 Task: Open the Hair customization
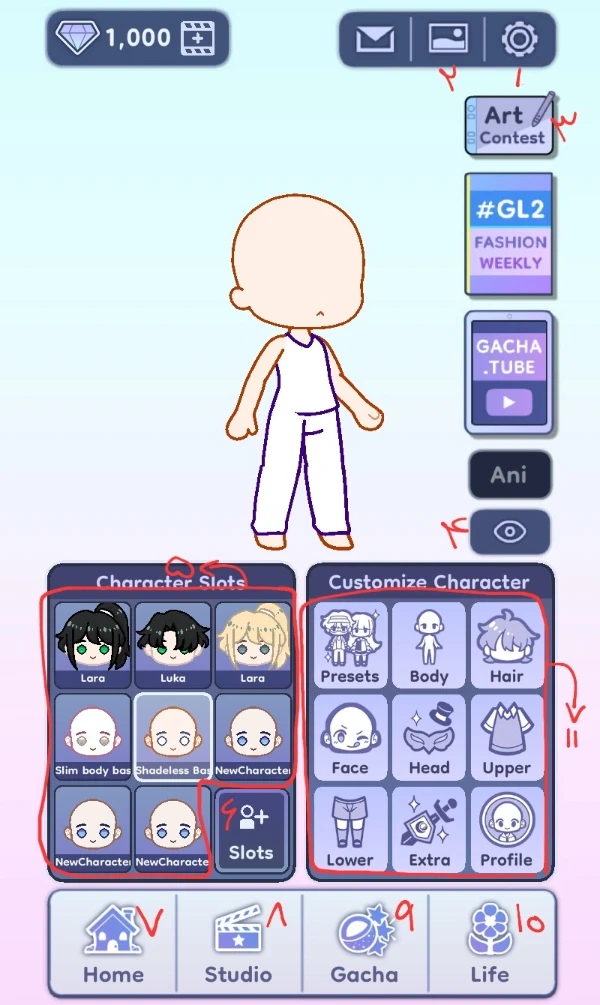pos(507,645)
